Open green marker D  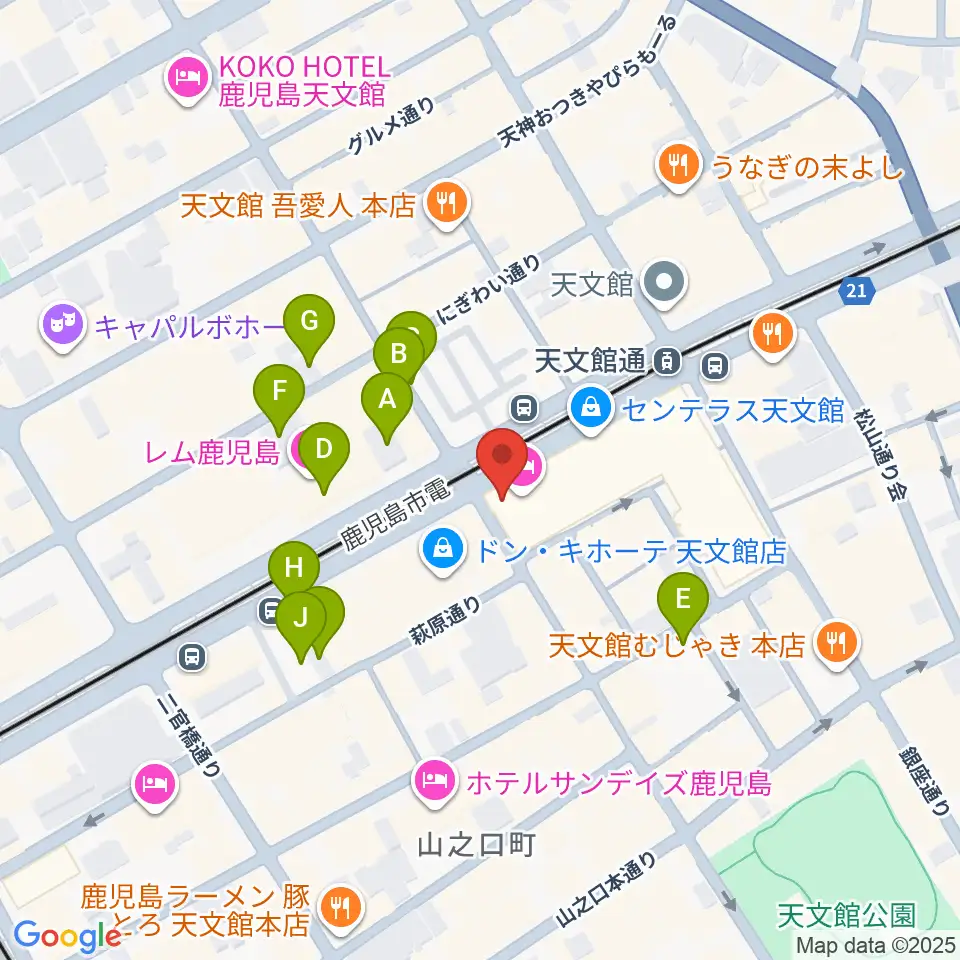[324, 451]
